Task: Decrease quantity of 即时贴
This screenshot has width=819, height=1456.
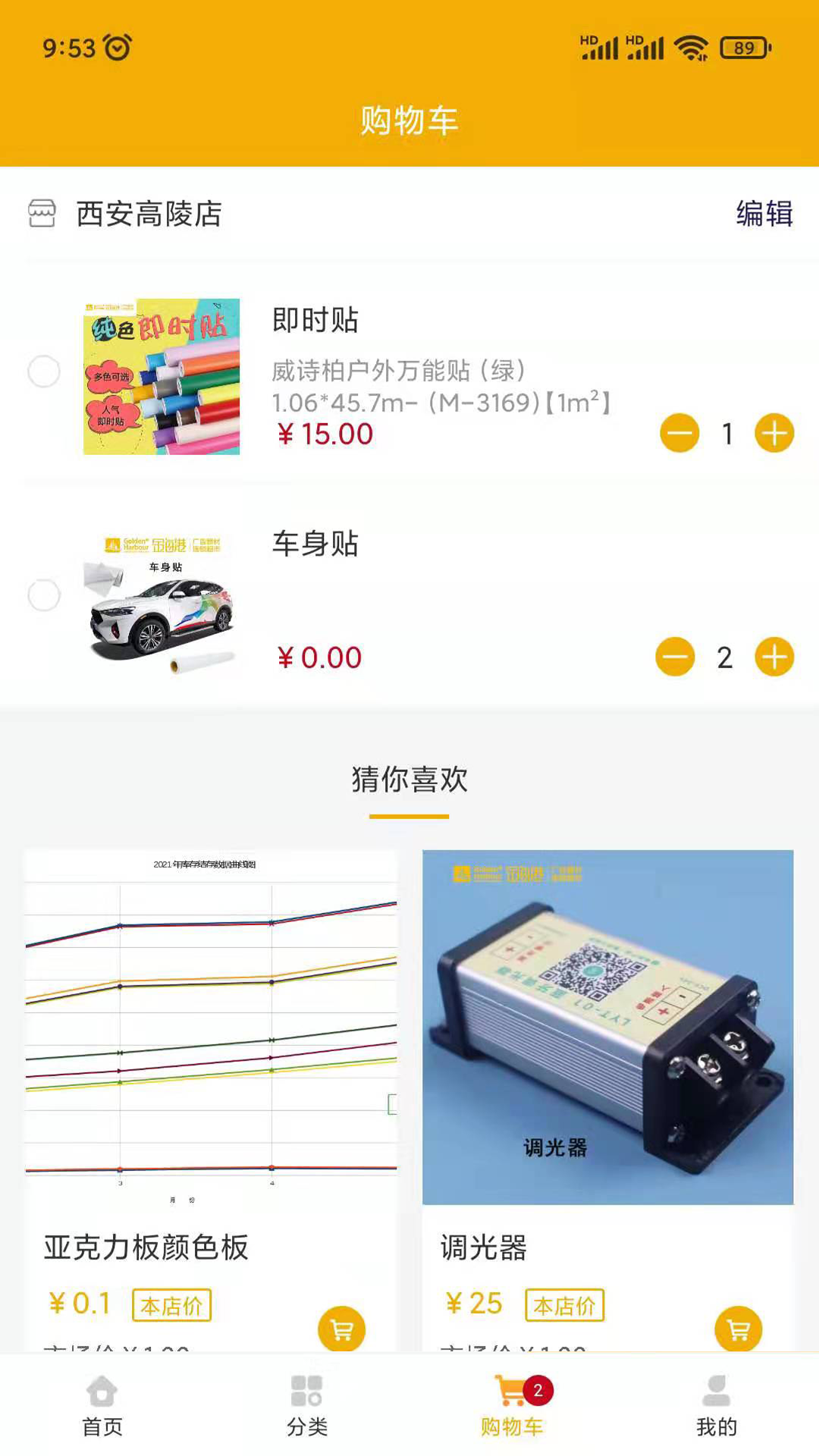Action: [679, 433]
